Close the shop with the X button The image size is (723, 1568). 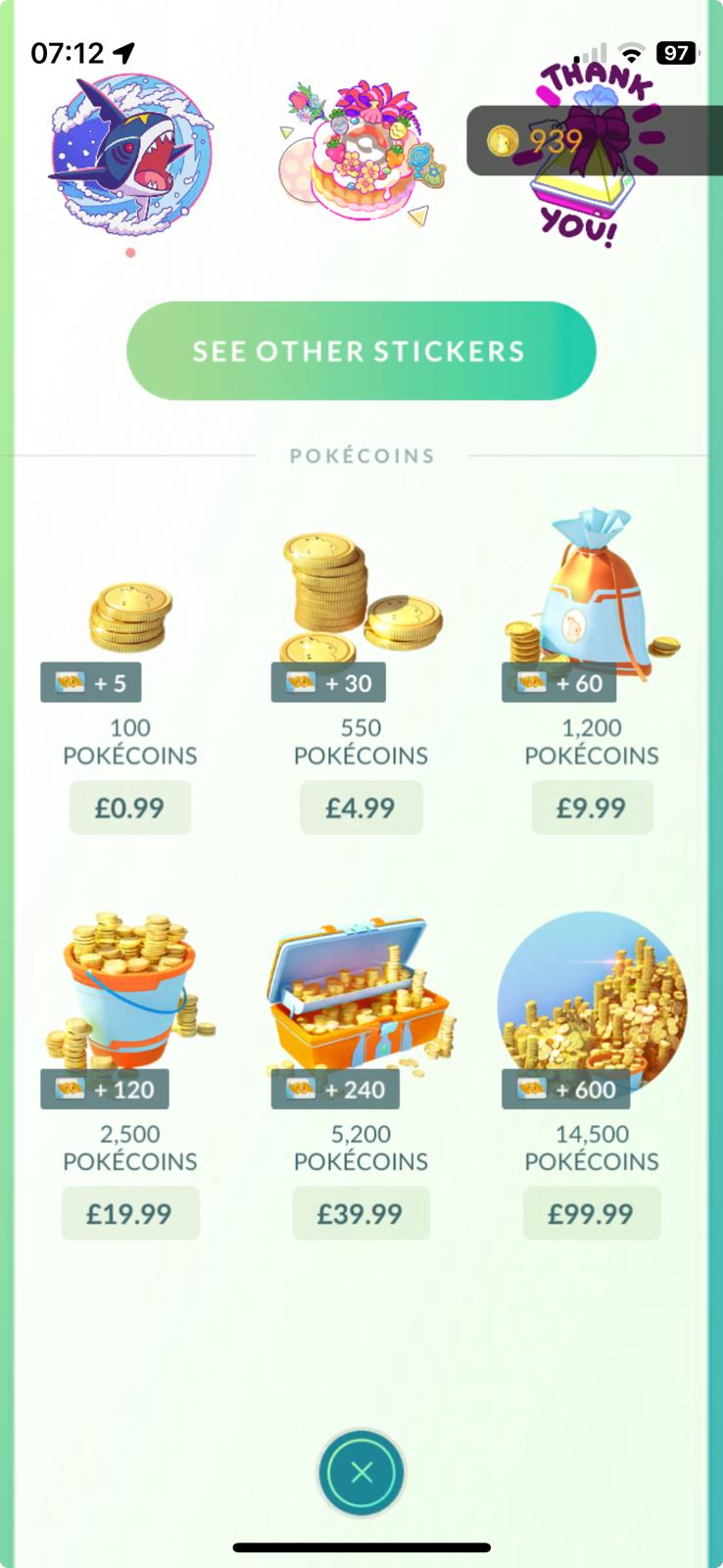pyautogui.click(x=361, y=1472)
